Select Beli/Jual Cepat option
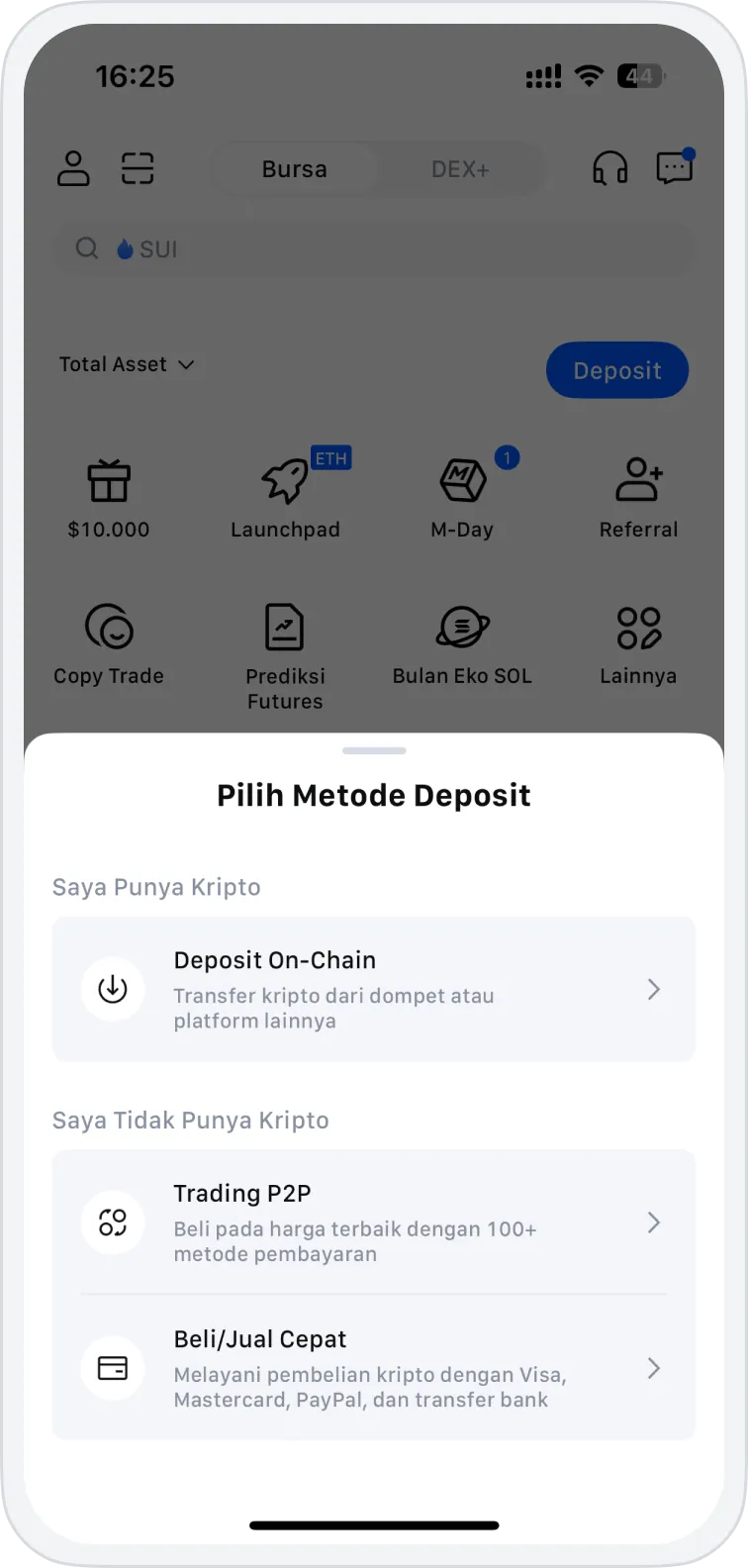748x1568 pixels. click(x=373, y=1368)
